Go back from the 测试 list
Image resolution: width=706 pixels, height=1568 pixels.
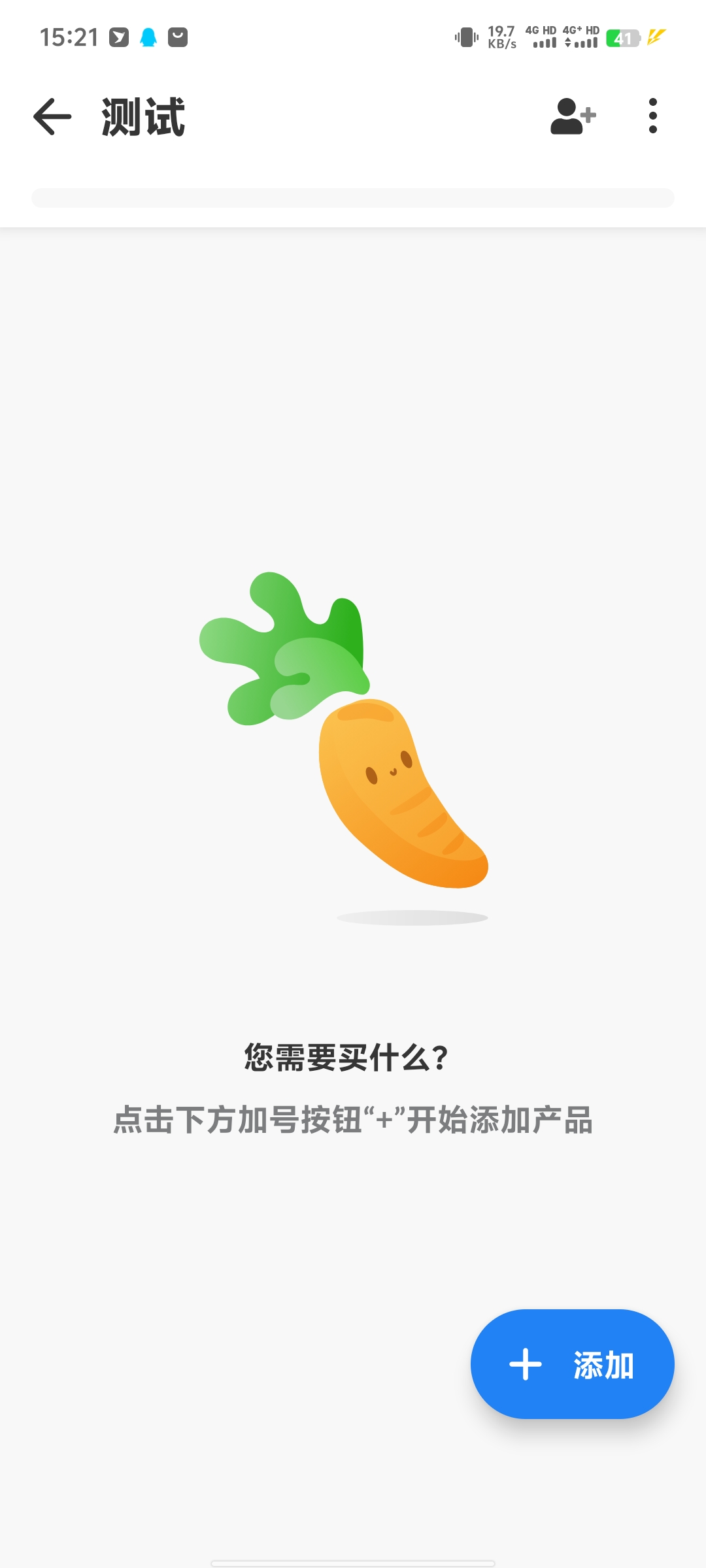(x=52, y=117)
